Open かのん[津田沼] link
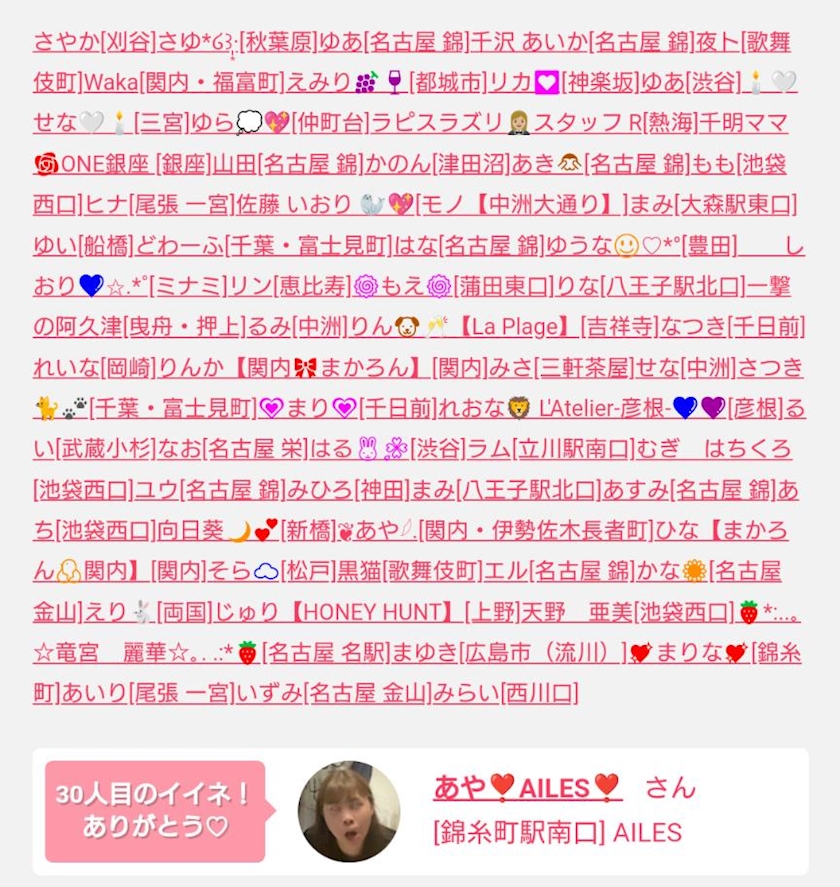The height and width of the screenshot is (887, 840). [x=437, y=164]
